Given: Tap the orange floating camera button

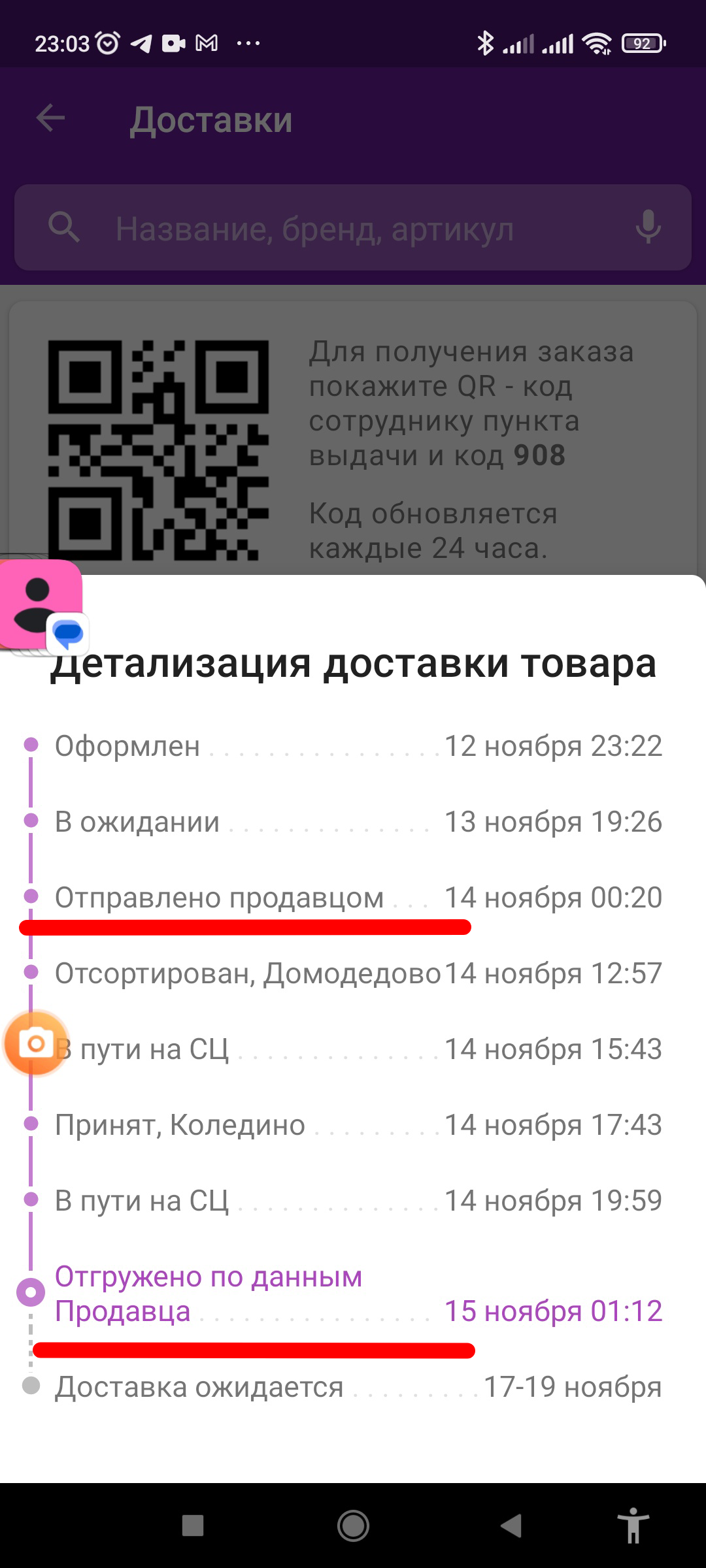Looking at the screenshot, I should point(36,1043).
